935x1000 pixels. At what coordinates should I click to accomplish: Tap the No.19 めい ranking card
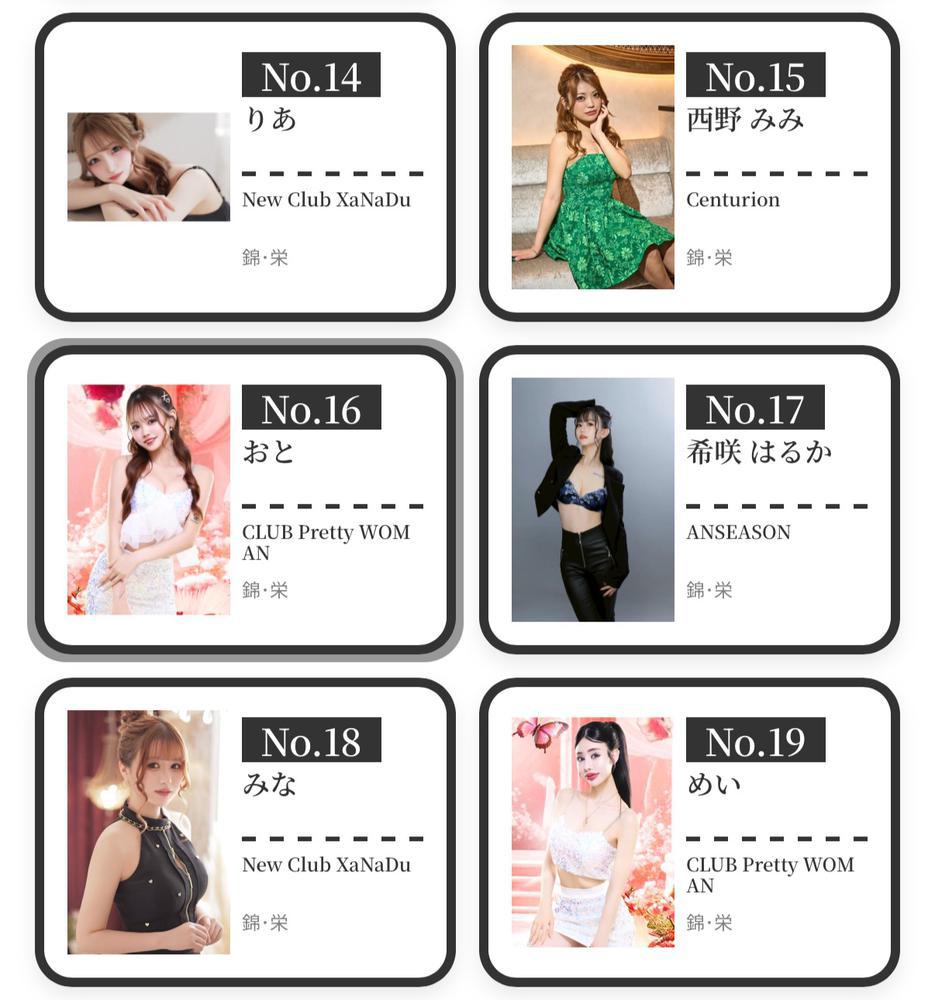[x=689, y=832]
